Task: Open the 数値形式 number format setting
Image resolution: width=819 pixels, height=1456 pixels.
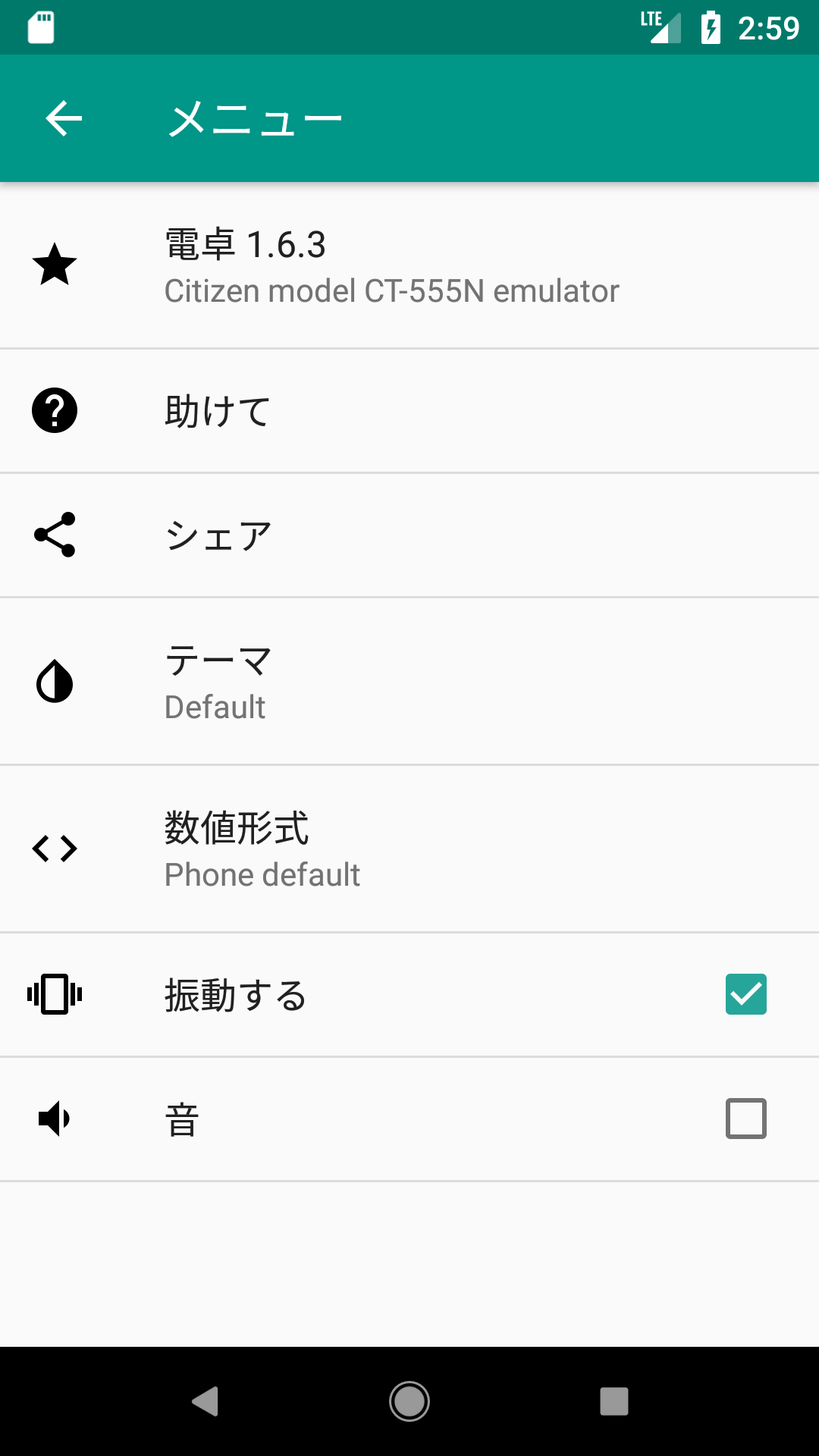Action: click(409, 849)
